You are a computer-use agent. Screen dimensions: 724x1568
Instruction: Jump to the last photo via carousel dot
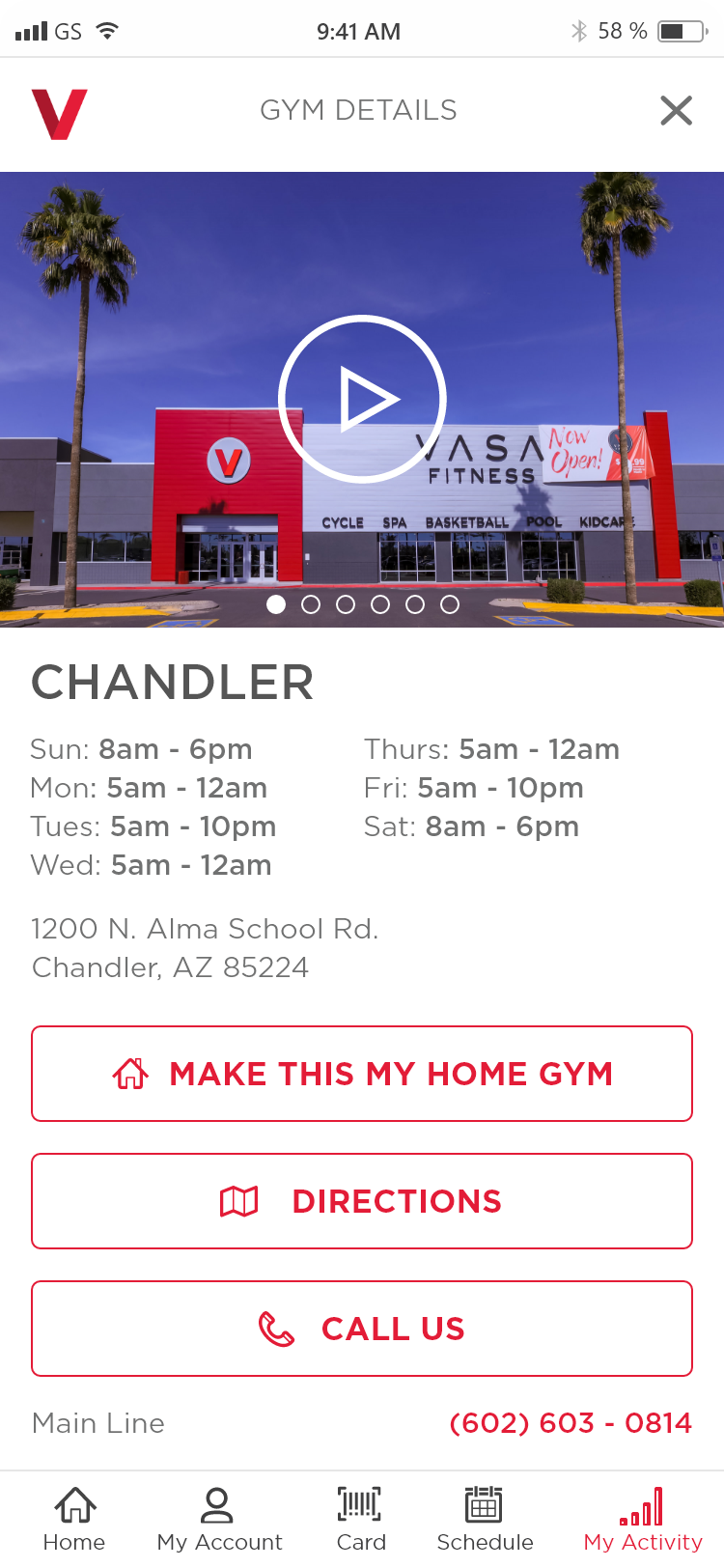tap(450, 605)
